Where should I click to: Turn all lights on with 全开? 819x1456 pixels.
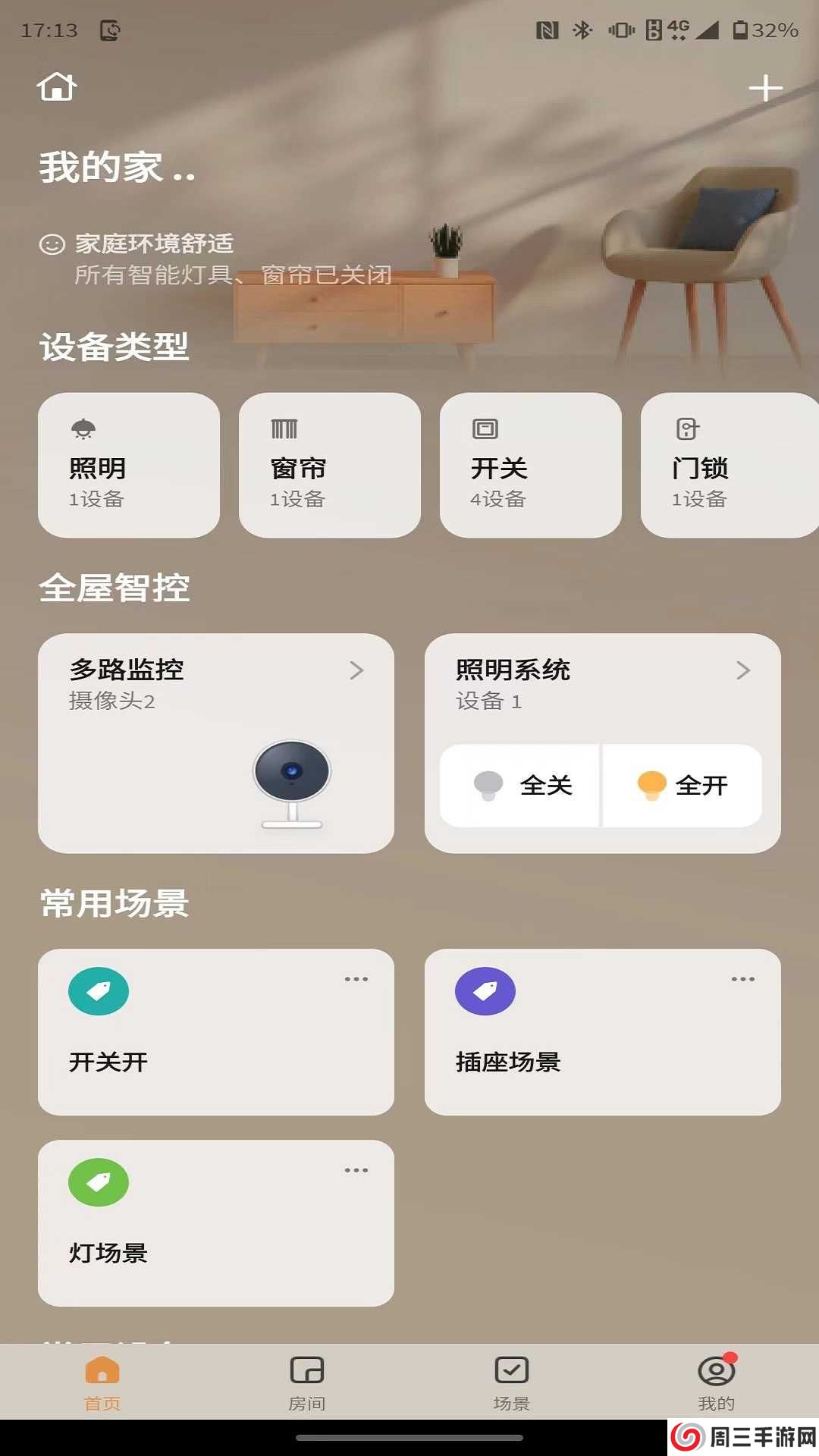point(681,786)
